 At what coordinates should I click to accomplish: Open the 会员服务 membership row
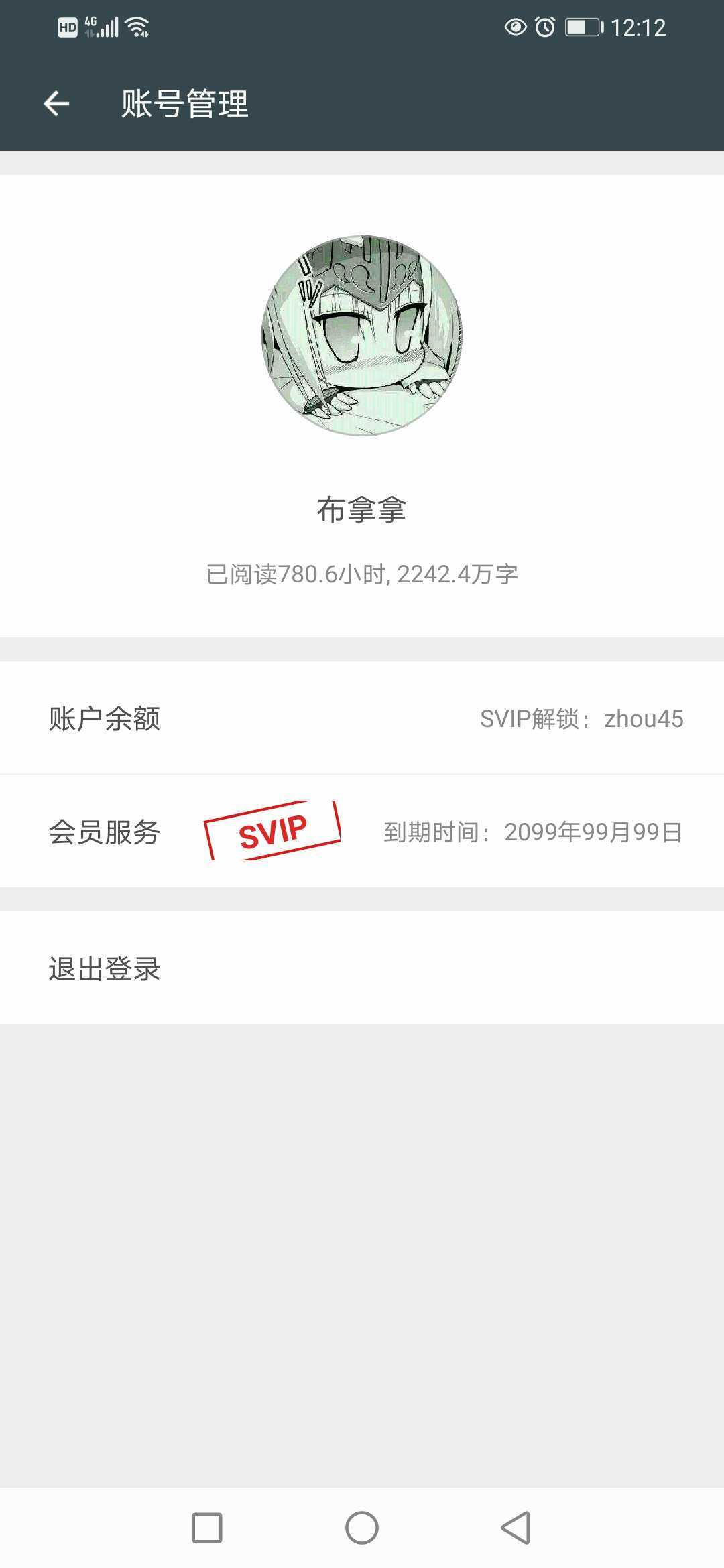[362, 832]
